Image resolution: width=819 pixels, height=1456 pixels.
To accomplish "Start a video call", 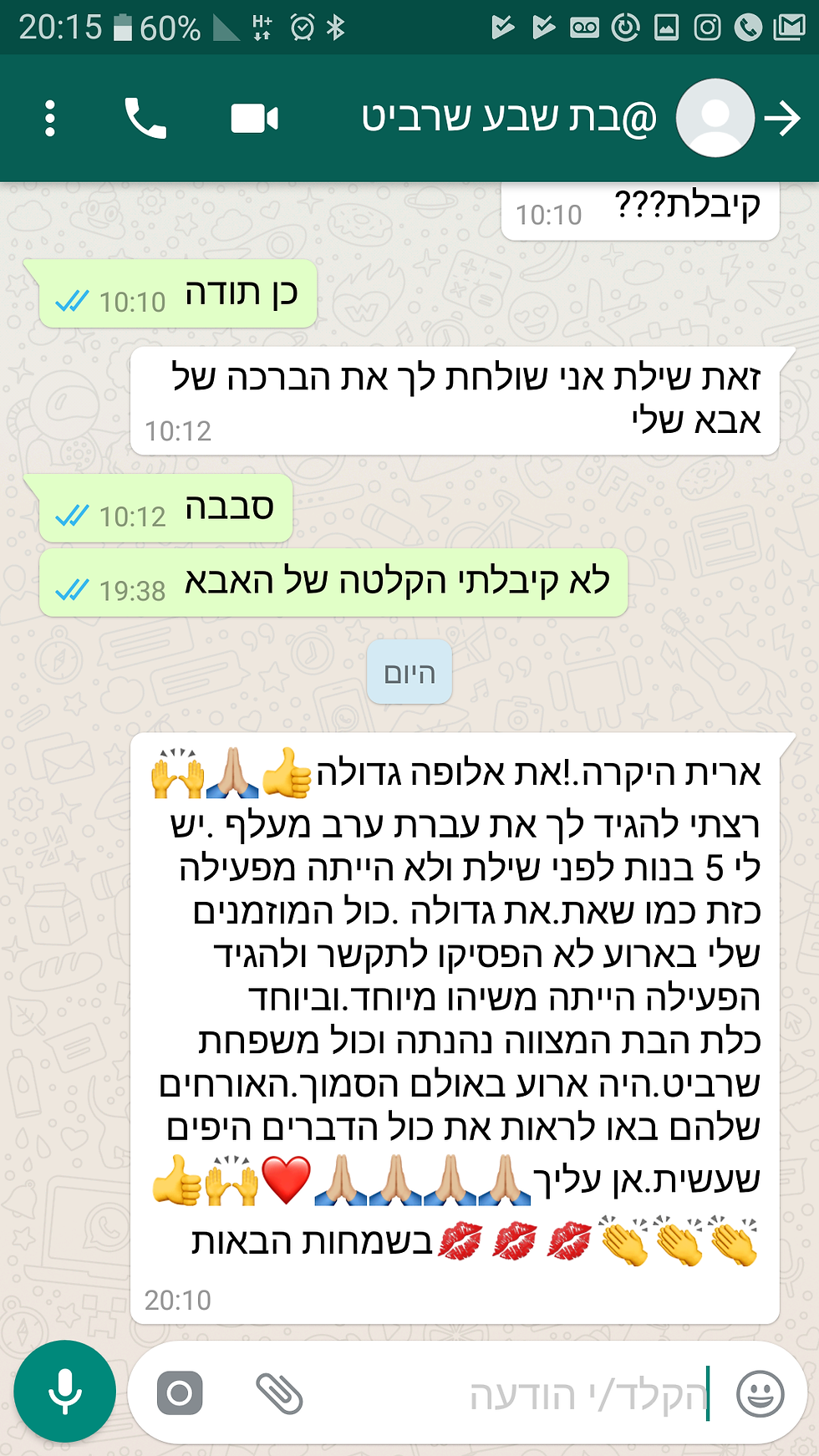I will (254, 119).
